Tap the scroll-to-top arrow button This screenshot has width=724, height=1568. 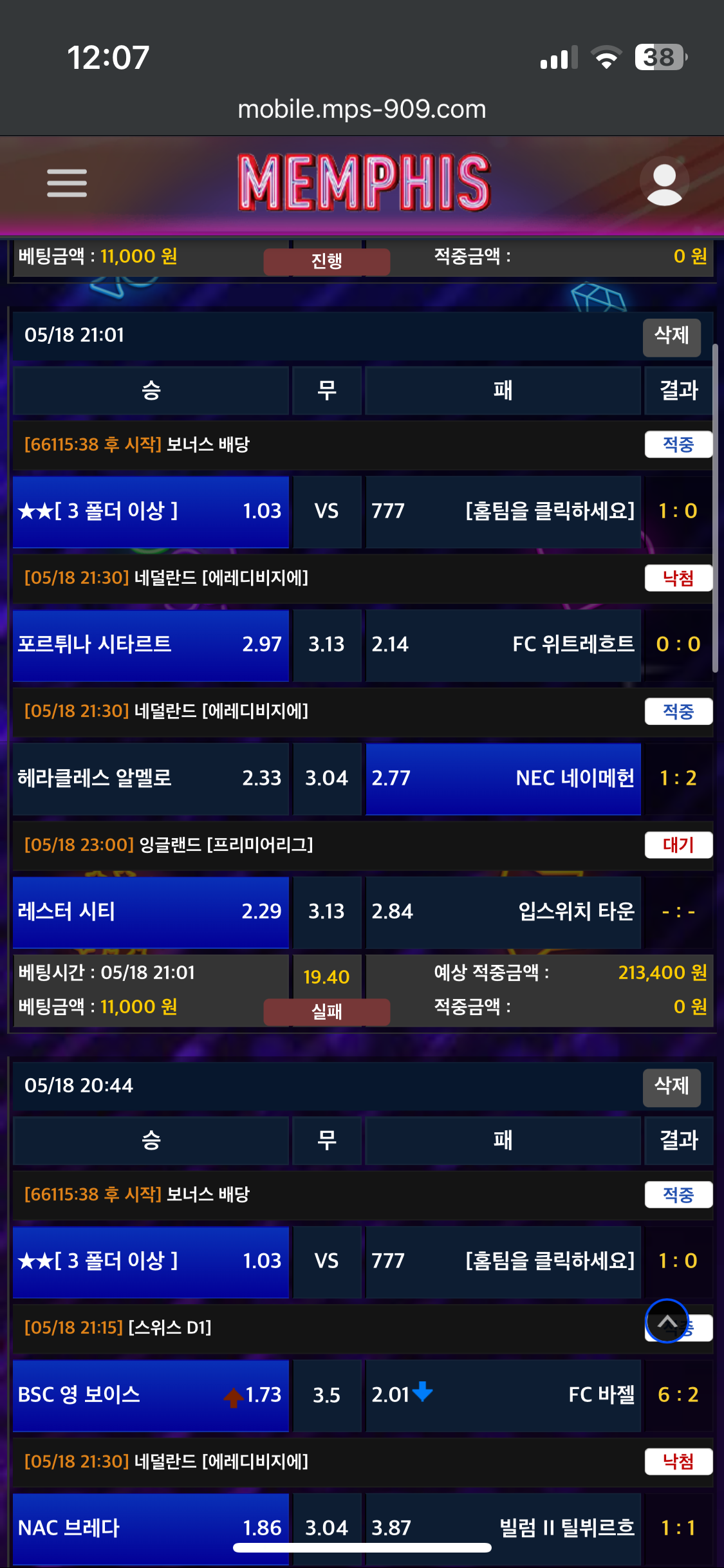[667, 1321]
